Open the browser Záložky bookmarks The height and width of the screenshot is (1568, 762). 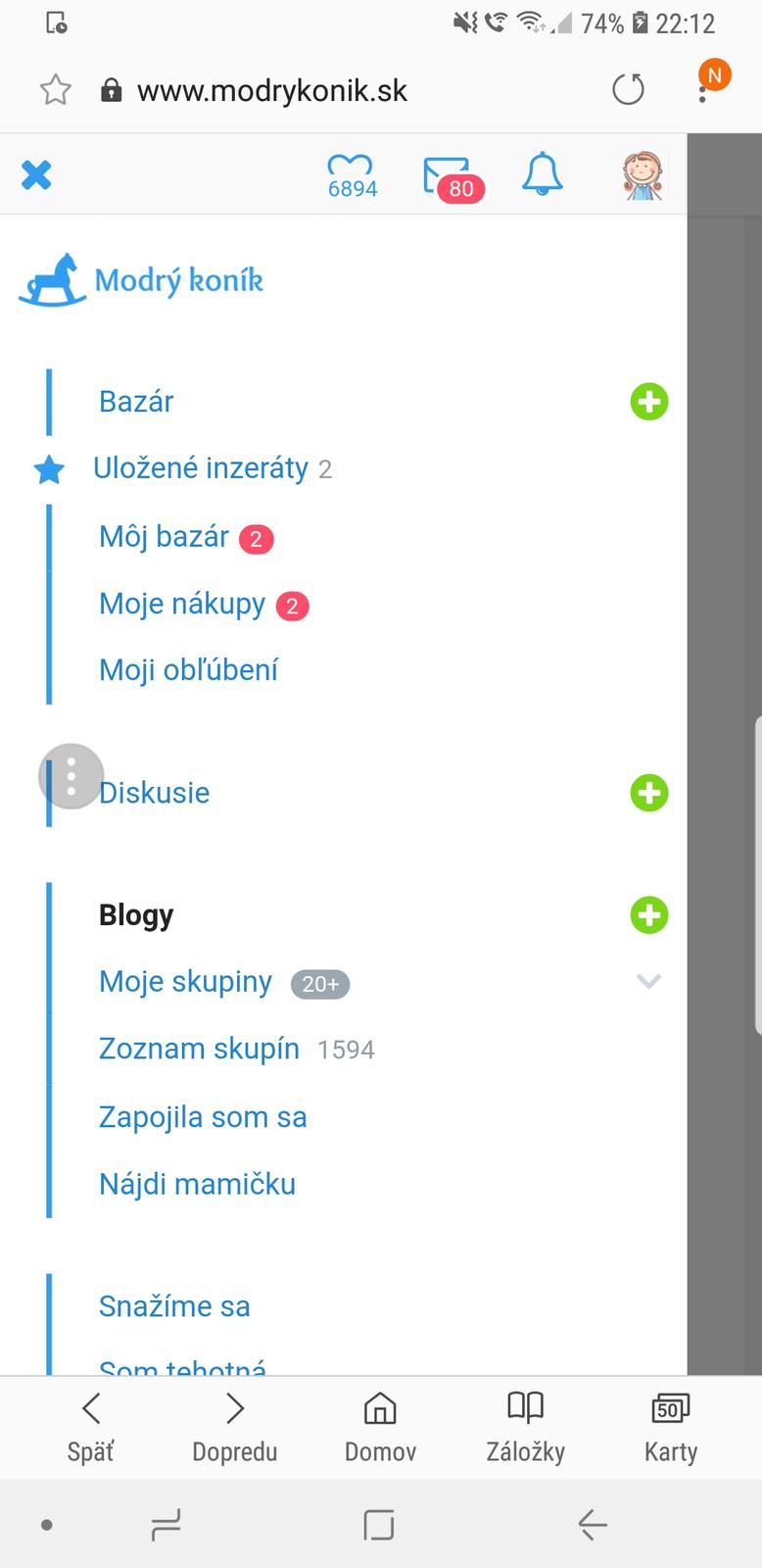[525, 1426]
